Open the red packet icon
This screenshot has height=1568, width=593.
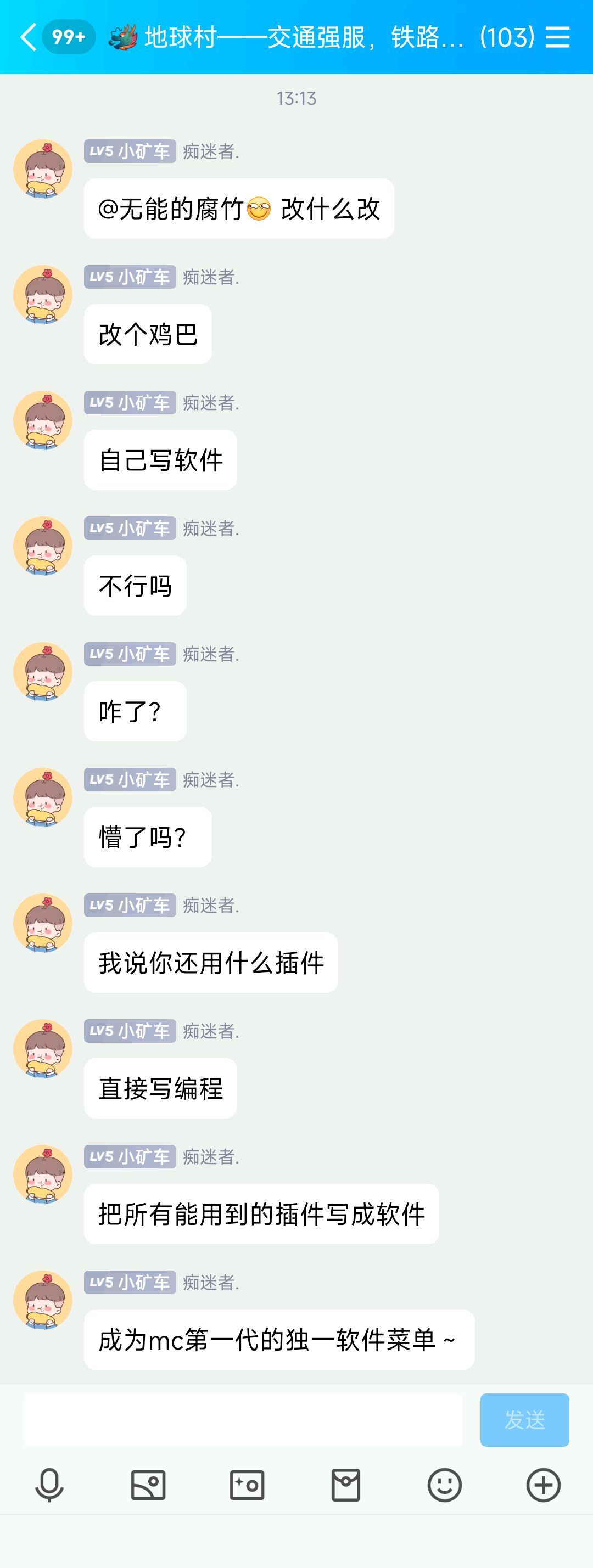346,1485
